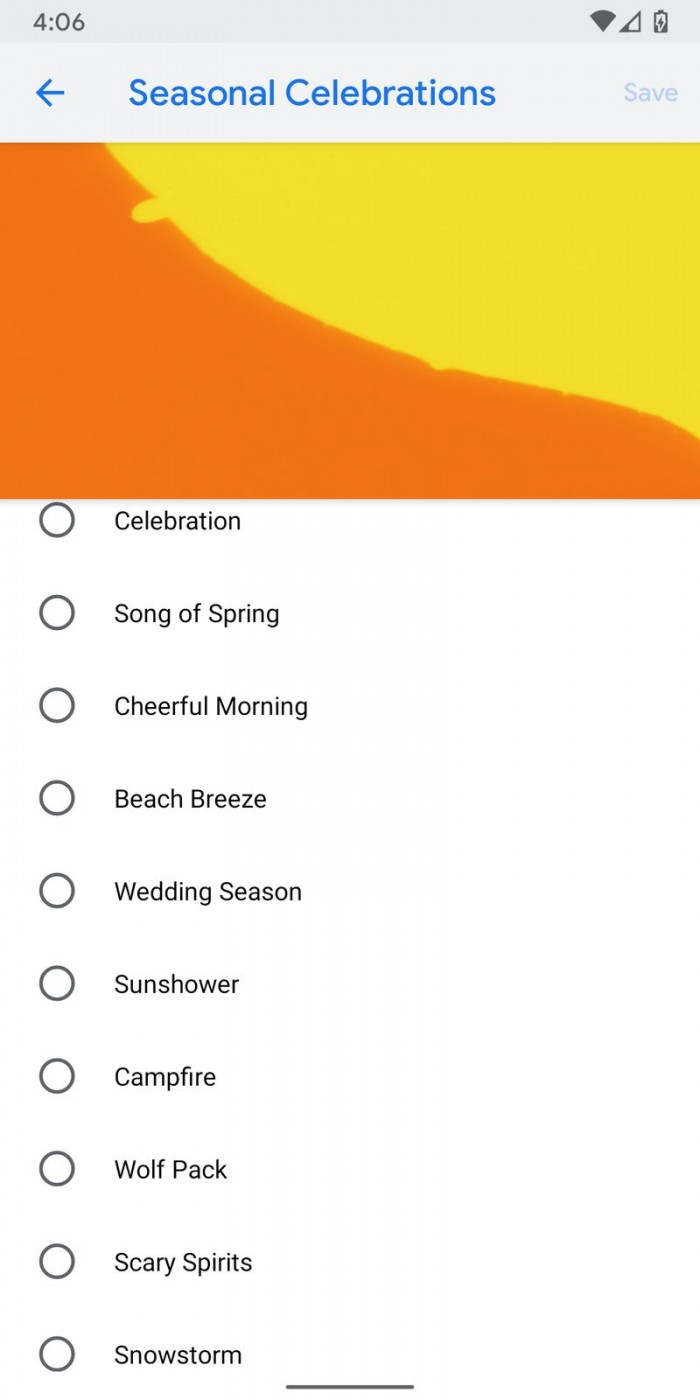Choose Song of Spring option

tap(57, 613)
